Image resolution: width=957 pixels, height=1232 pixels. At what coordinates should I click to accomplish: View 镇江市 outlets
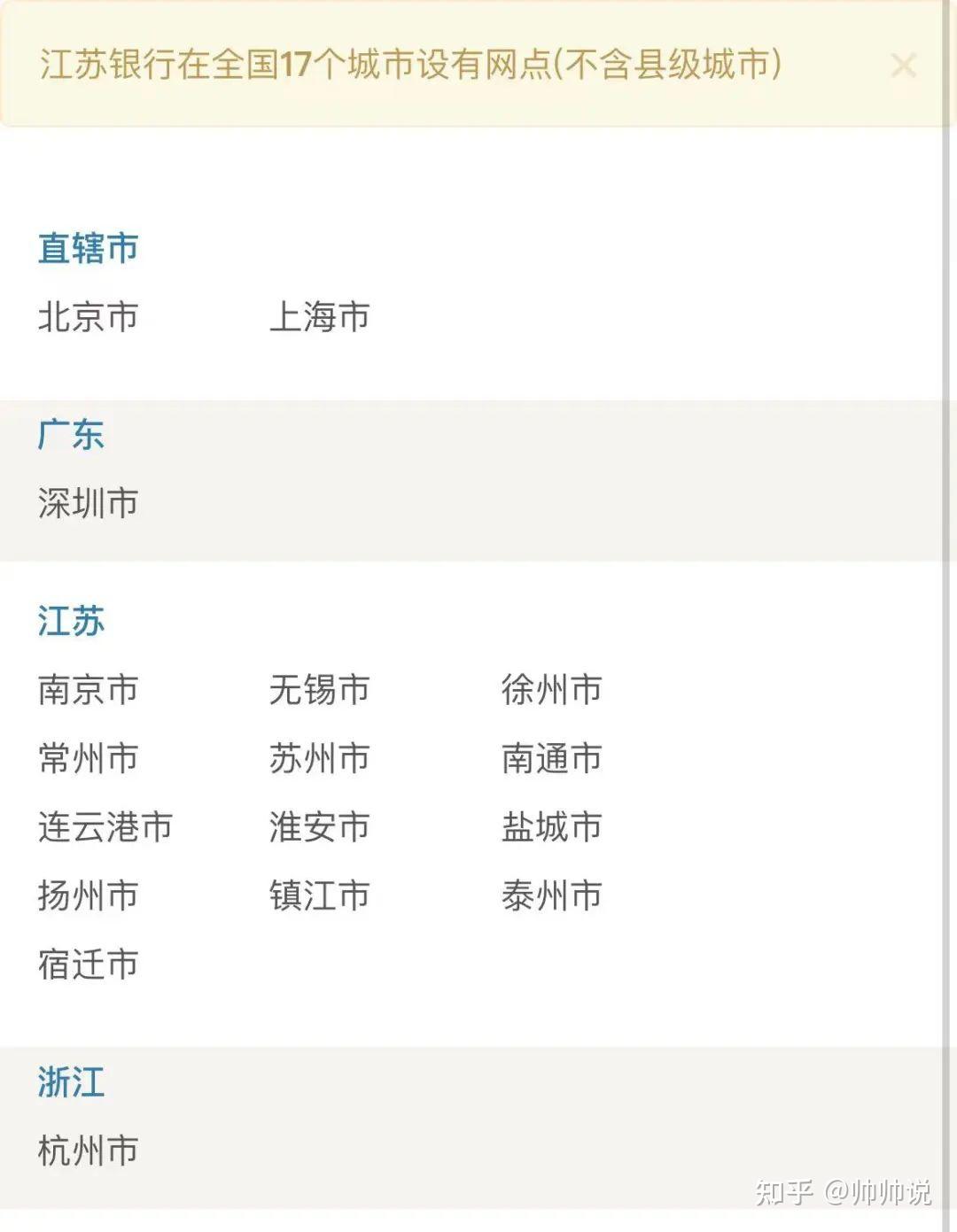319,895
